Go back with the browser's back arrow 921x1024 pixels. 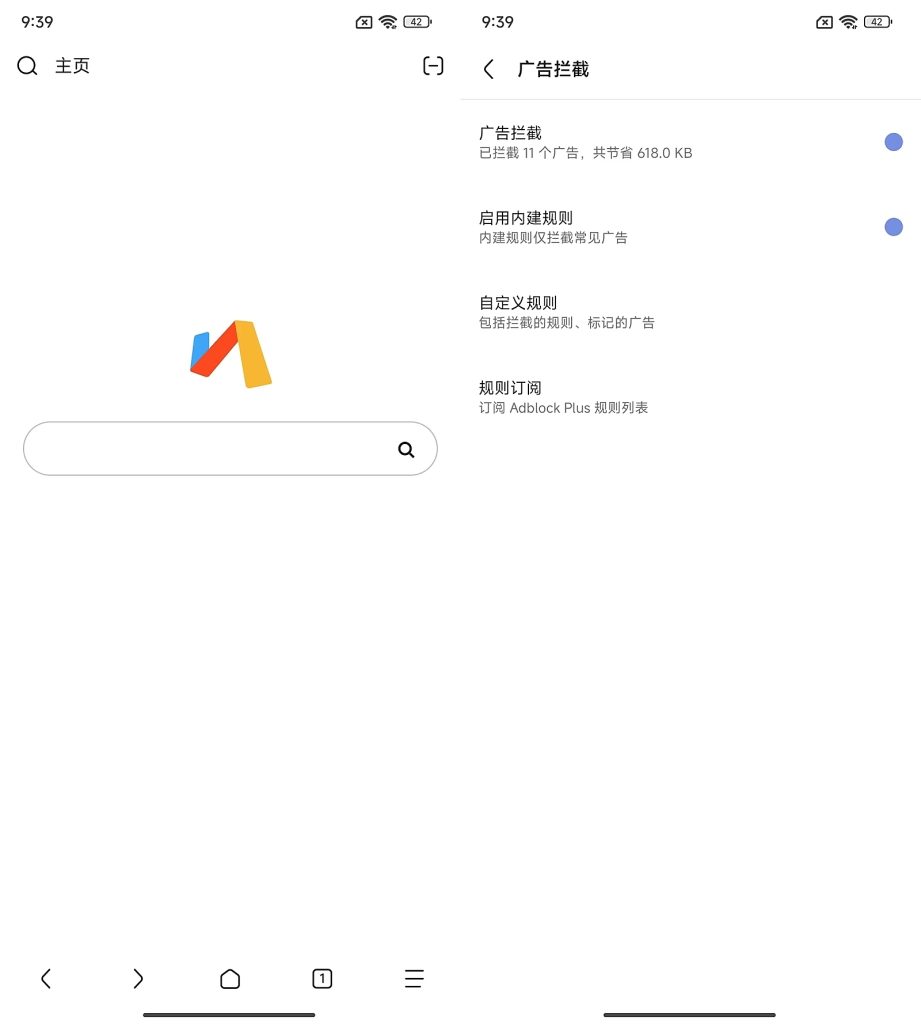[46, 979]
